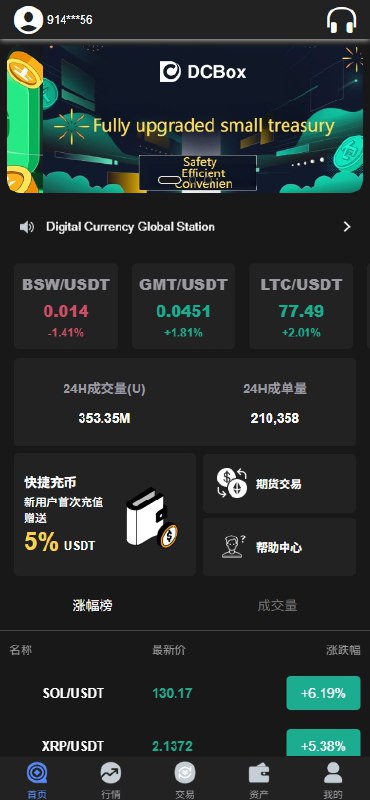Open the XRP/USDT market row
This screenshot has height=800, width=370.
185,746
